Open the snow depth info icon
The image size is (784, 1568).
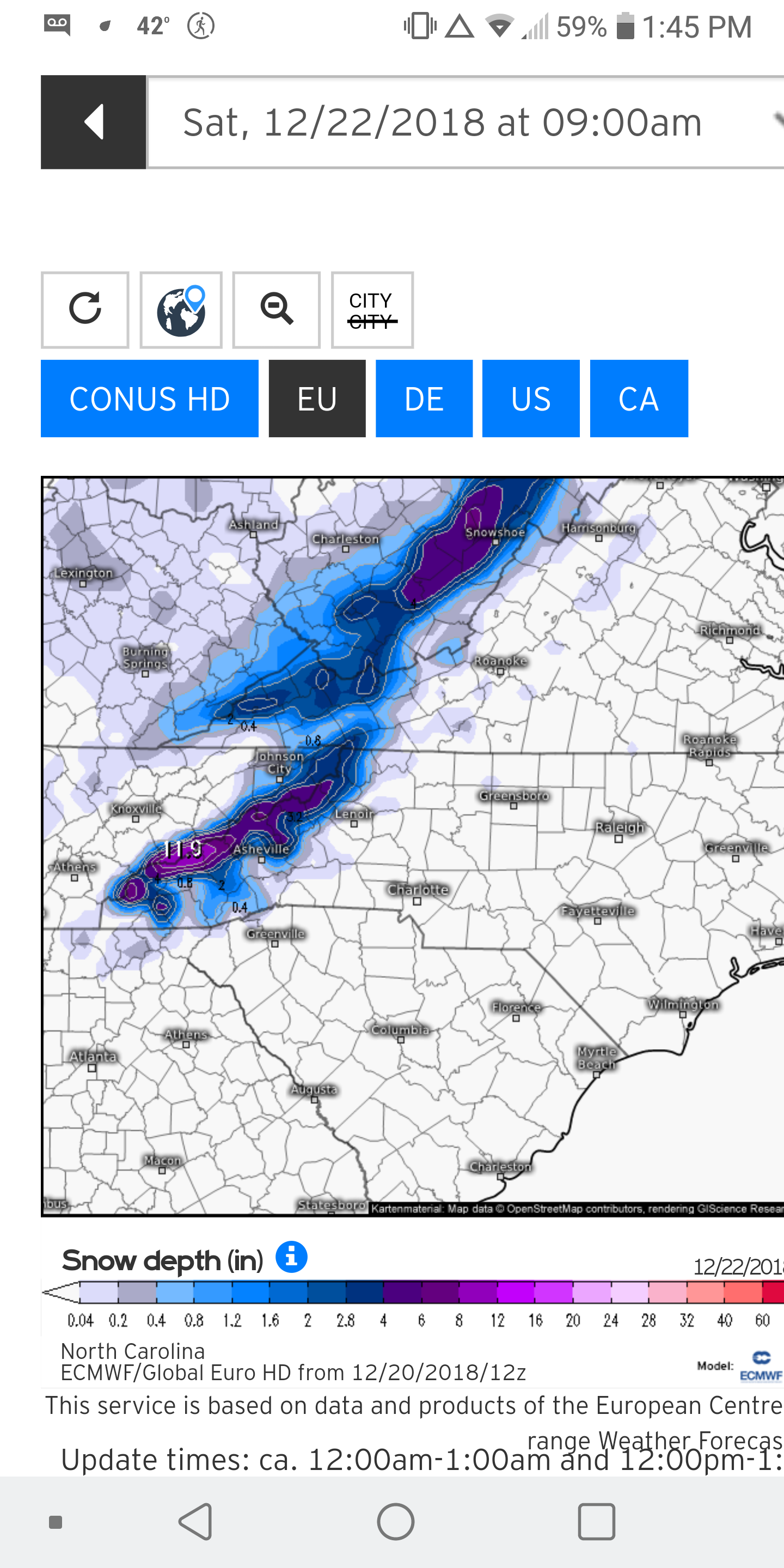tap(292, 1257)
